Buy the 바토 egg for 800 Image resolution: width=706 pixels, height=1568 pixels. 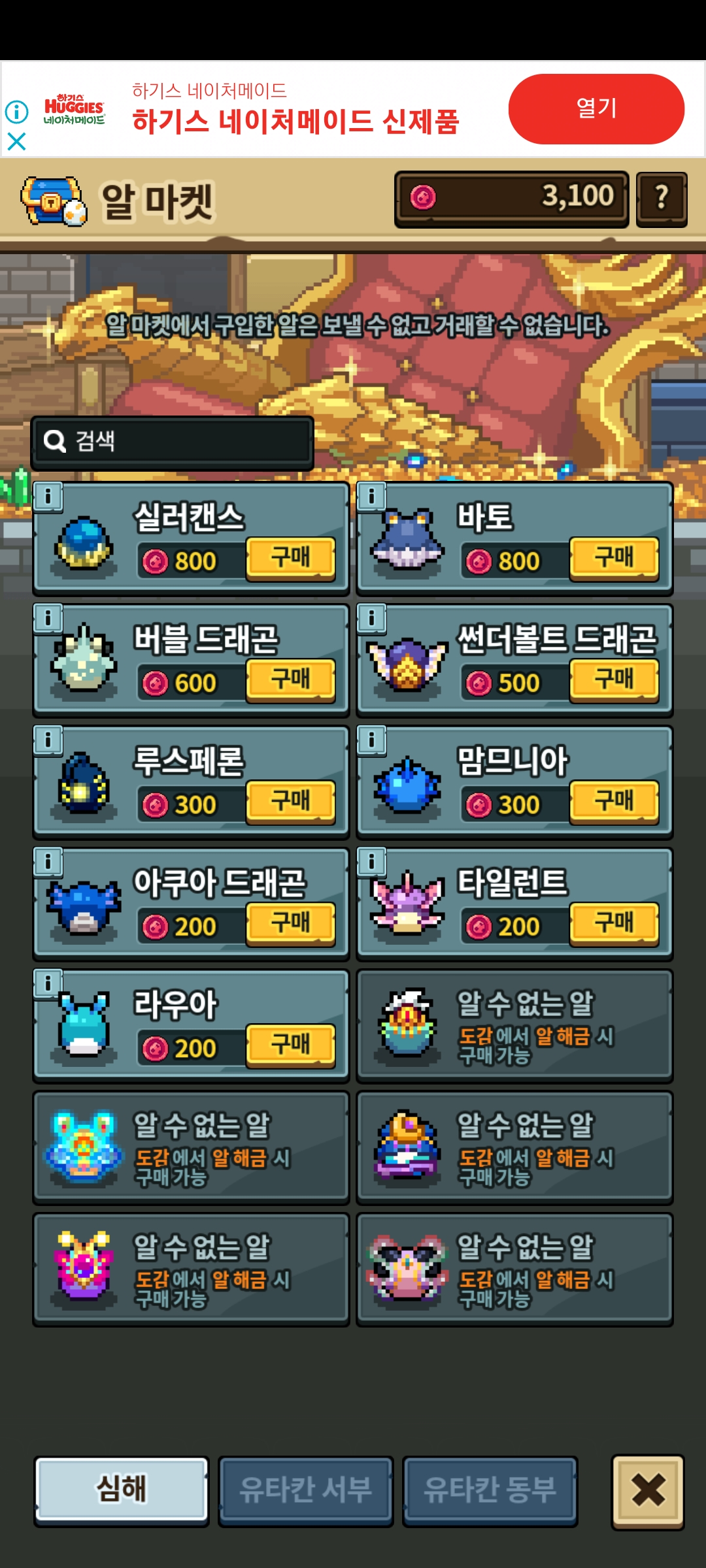click(614, 559)
